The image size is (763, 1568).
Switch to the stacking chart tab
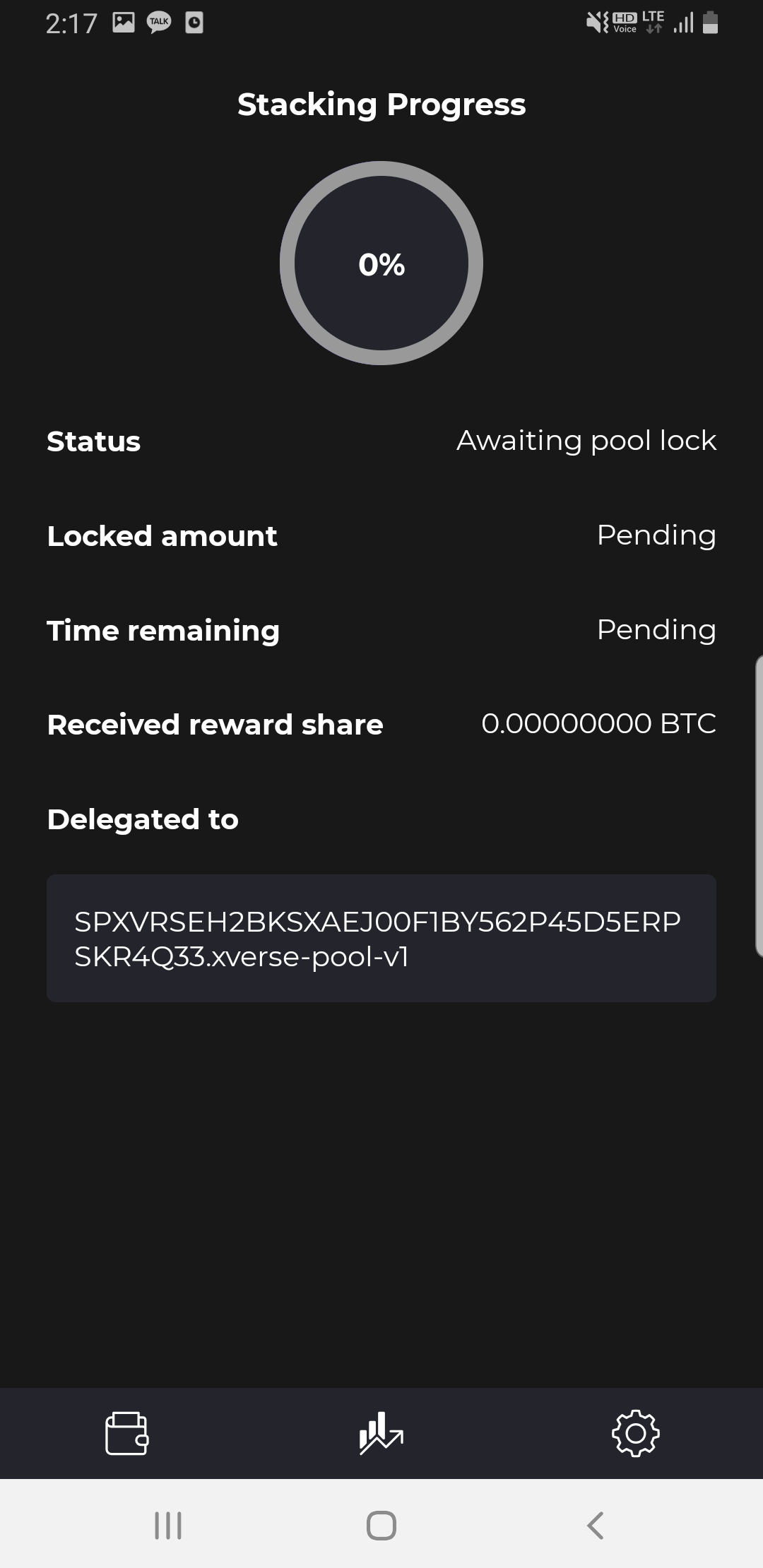click(x=381, y=1433)
